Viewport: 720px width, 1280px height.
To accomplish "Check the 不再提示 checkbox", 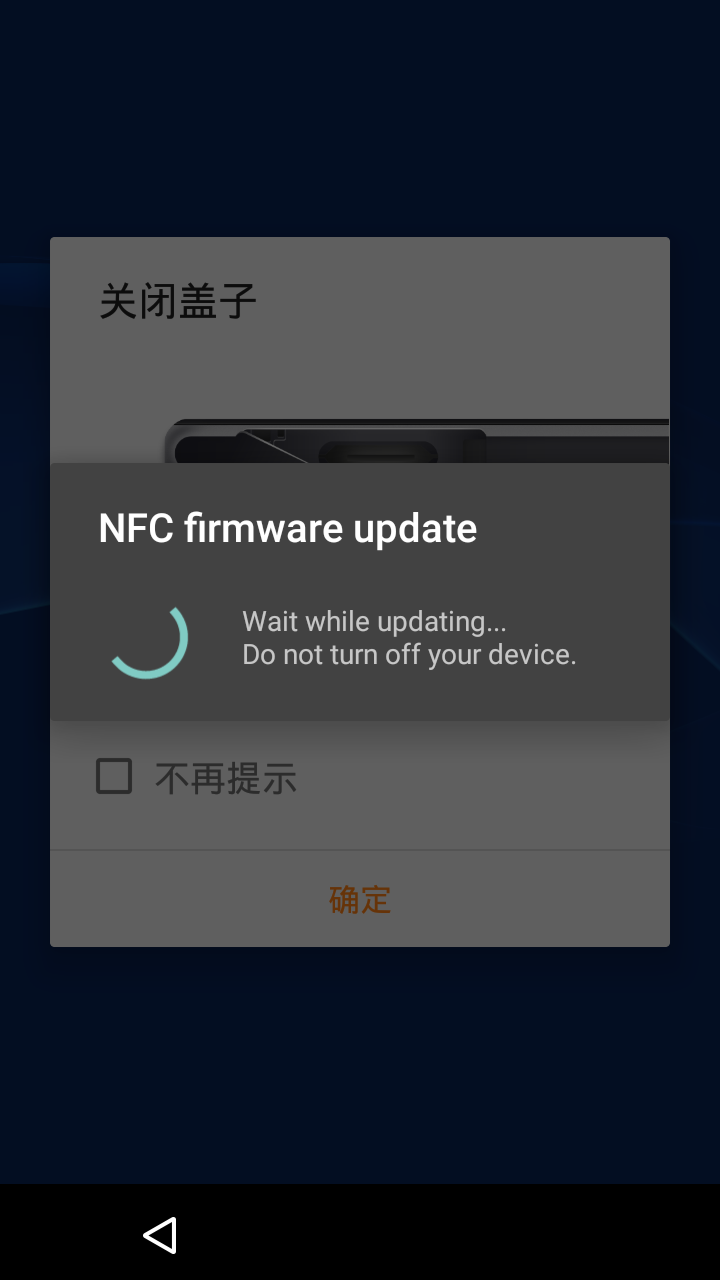I will [114, 776].
